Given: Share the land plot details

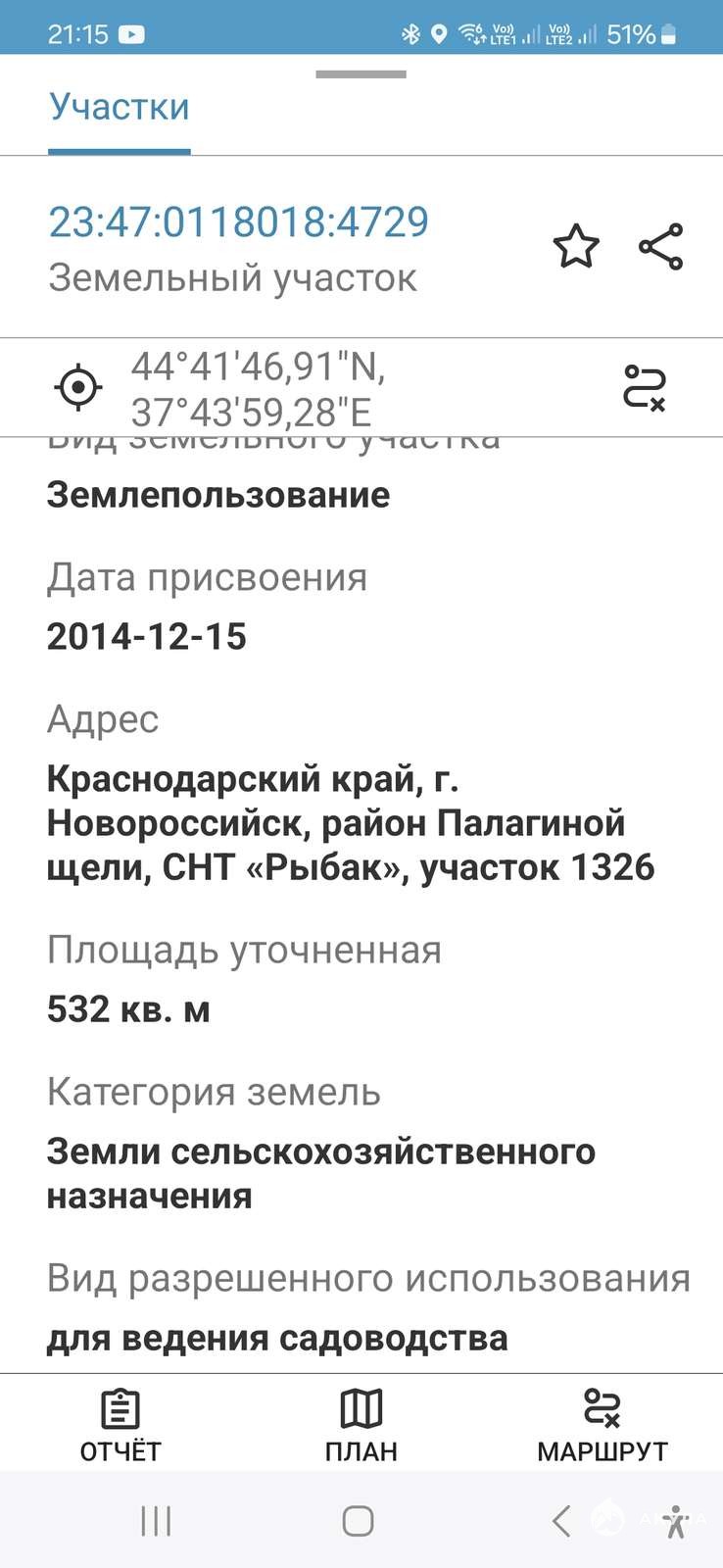Looking at the screenshot, I should [661, 246].
